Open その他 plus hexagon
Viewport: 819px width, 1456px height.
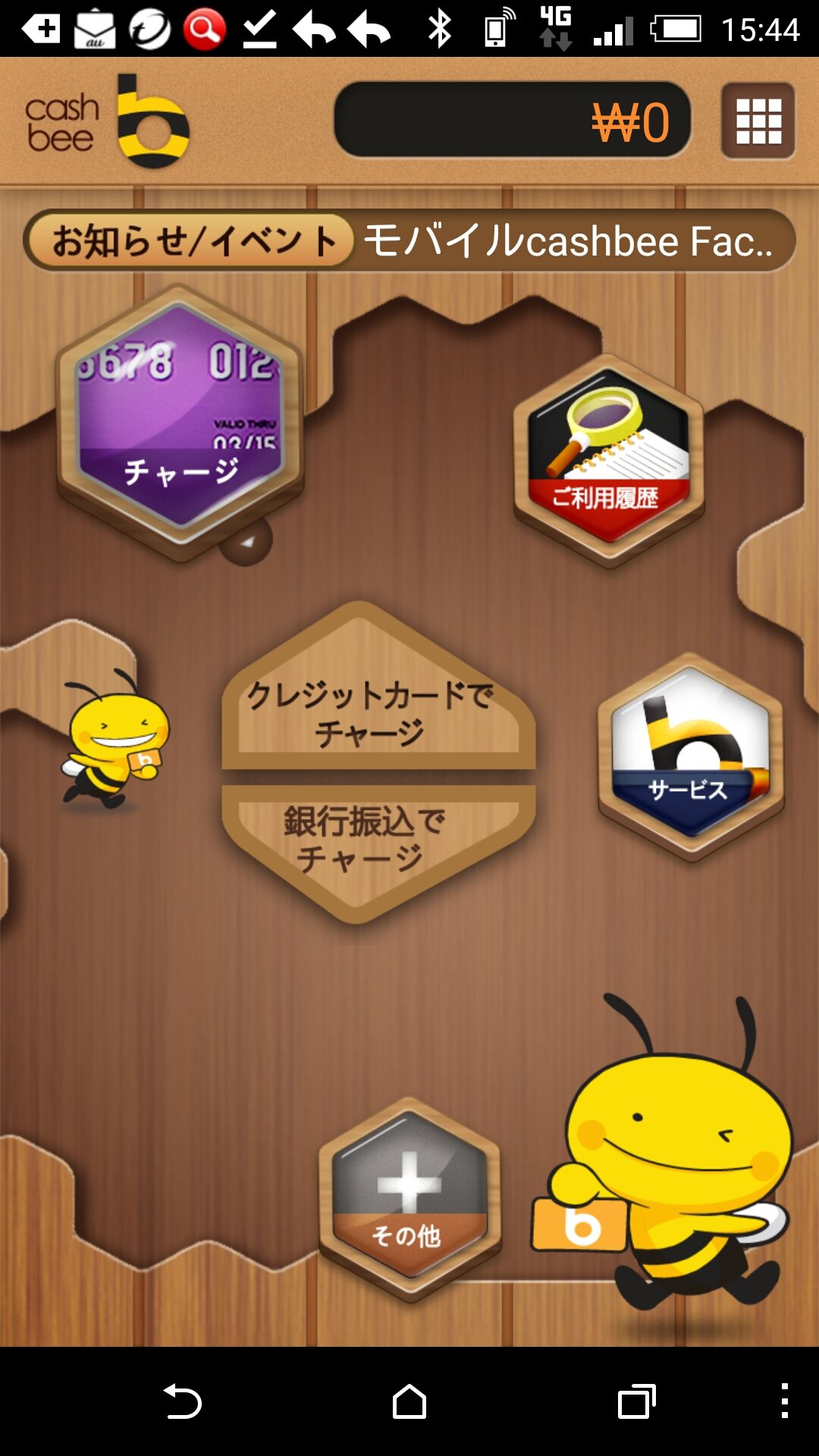click(x=409, y=1198)
